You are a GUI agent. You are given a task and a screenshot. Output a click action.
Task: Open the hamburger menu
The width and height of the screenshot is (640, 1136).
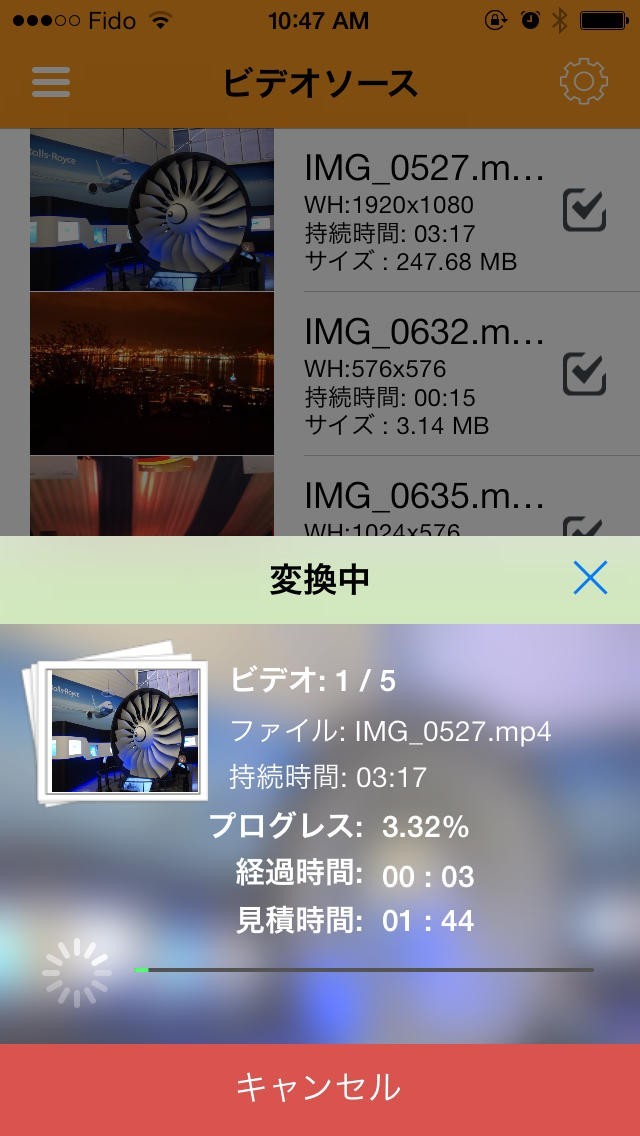pyautogui.click(x=51, y=82)
